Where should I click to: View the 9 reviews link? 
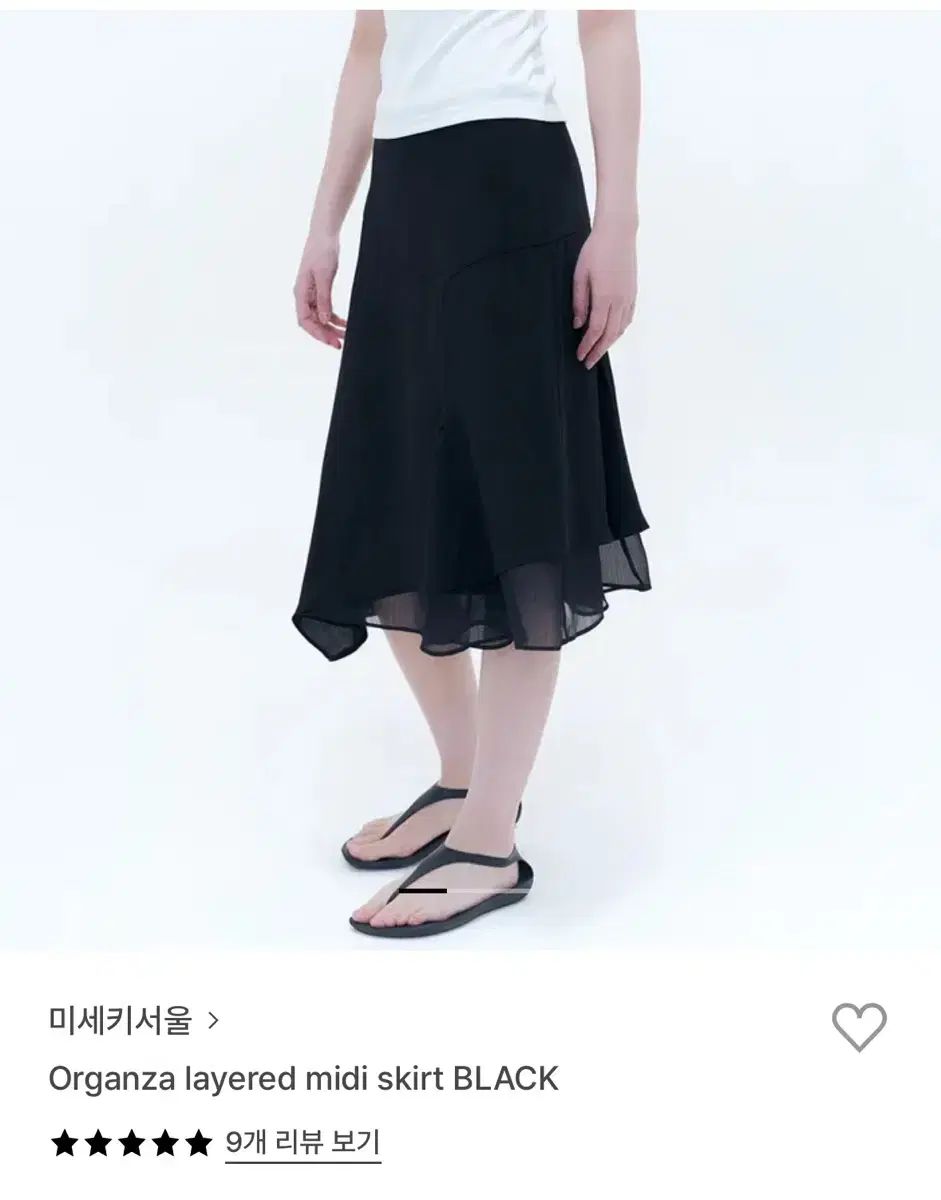coord(303,1142)
